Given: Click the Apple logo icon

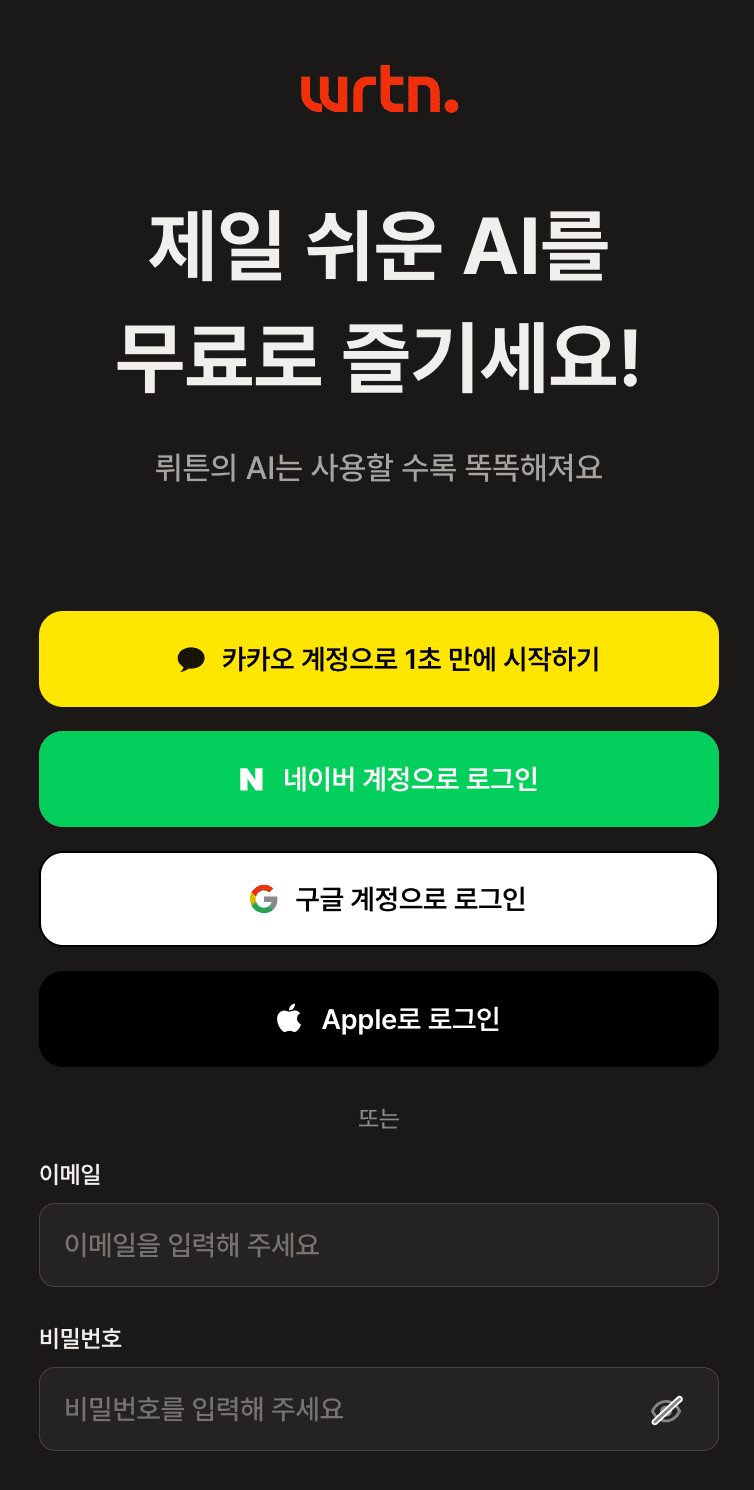Looking at the screenshot, I should click(289, 1018).
